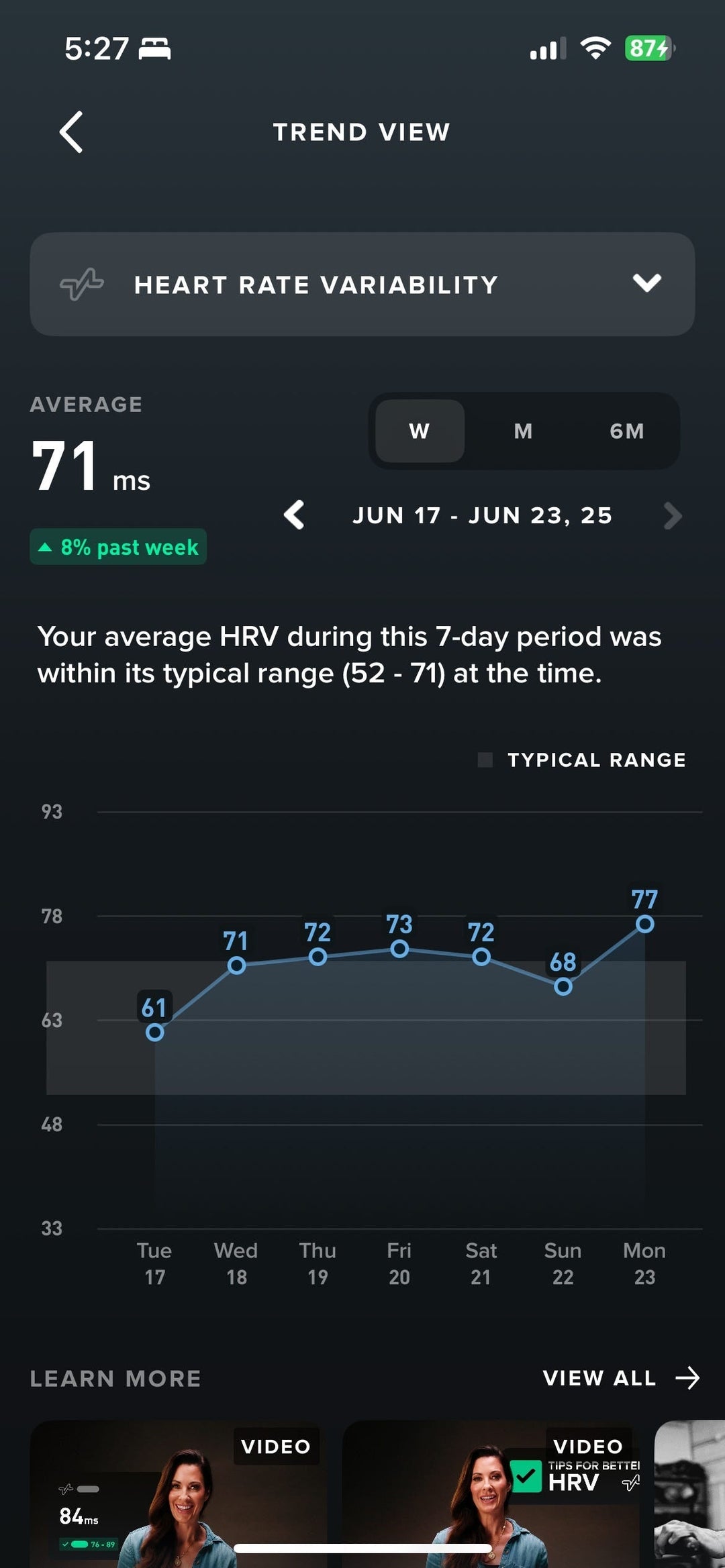Go to the next week
Image resolution: width=725 pixels, height=1568 pixels.
[672, 515]
